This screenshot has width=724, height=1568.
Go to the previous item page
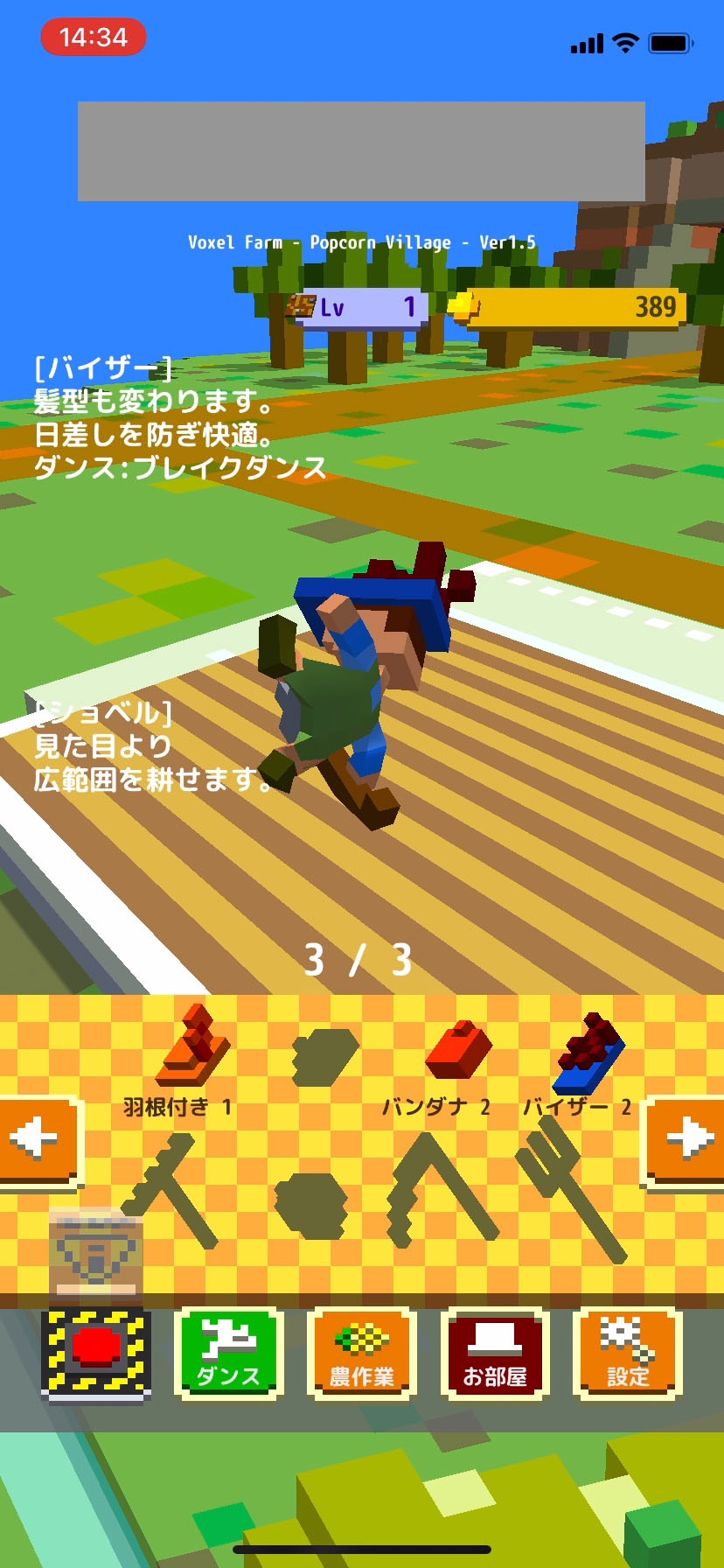pos(37,1140)
